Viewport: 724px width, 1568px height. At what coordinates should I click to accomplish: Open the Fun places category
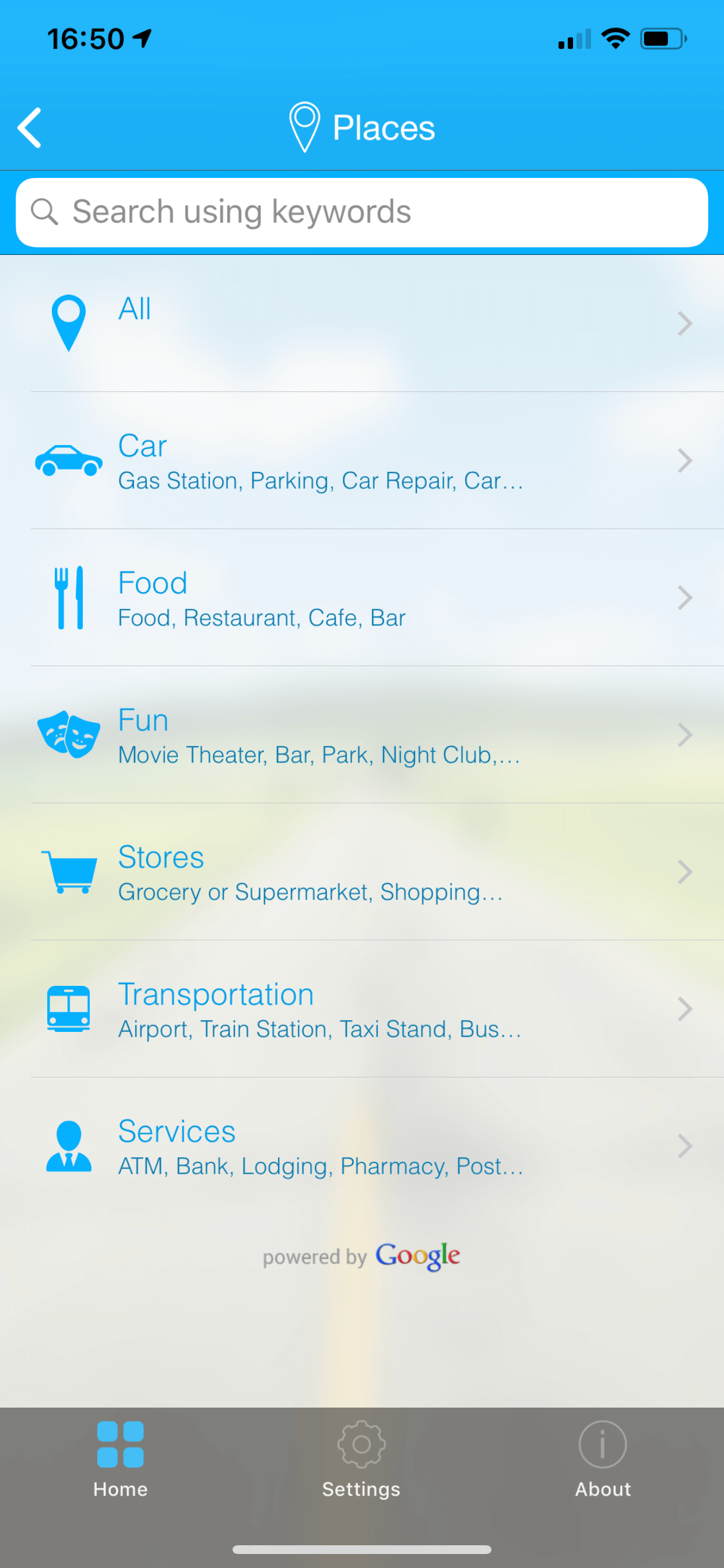(361, 734)
